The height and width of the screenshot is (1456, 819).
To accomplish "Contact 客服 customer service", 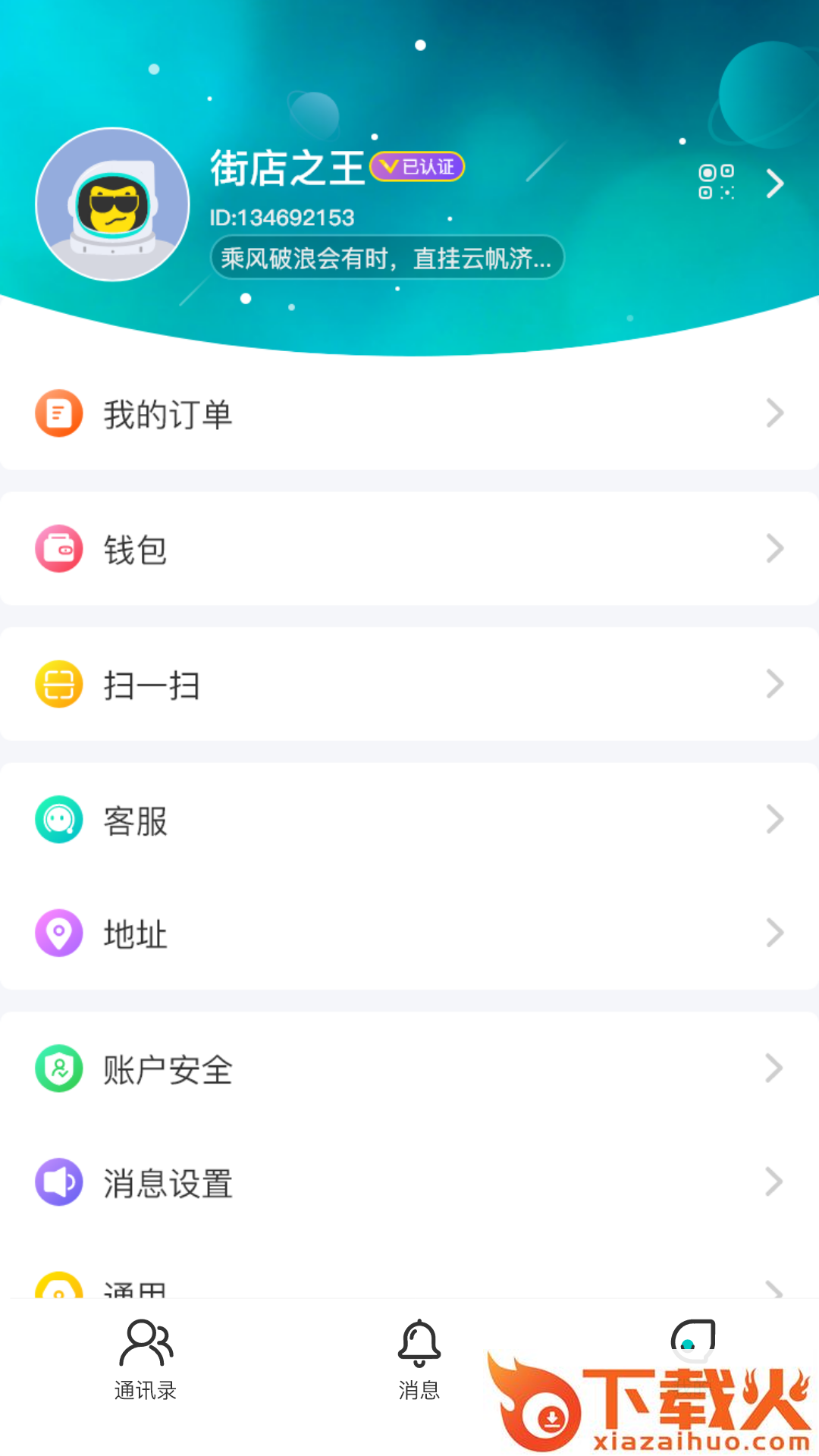I will tap(409, 820).
